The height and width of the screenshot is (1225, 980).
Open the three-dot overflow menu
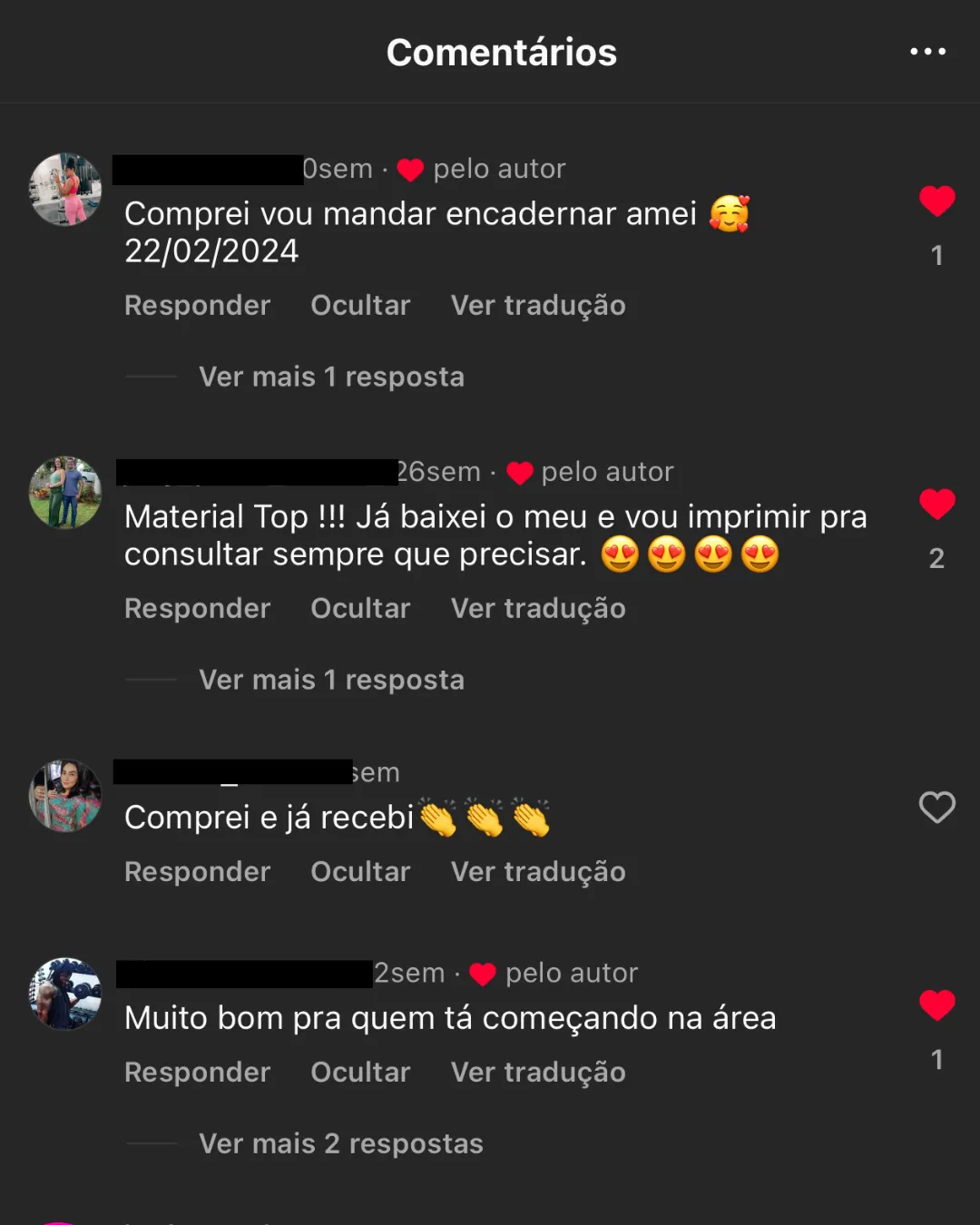(927, 52)
